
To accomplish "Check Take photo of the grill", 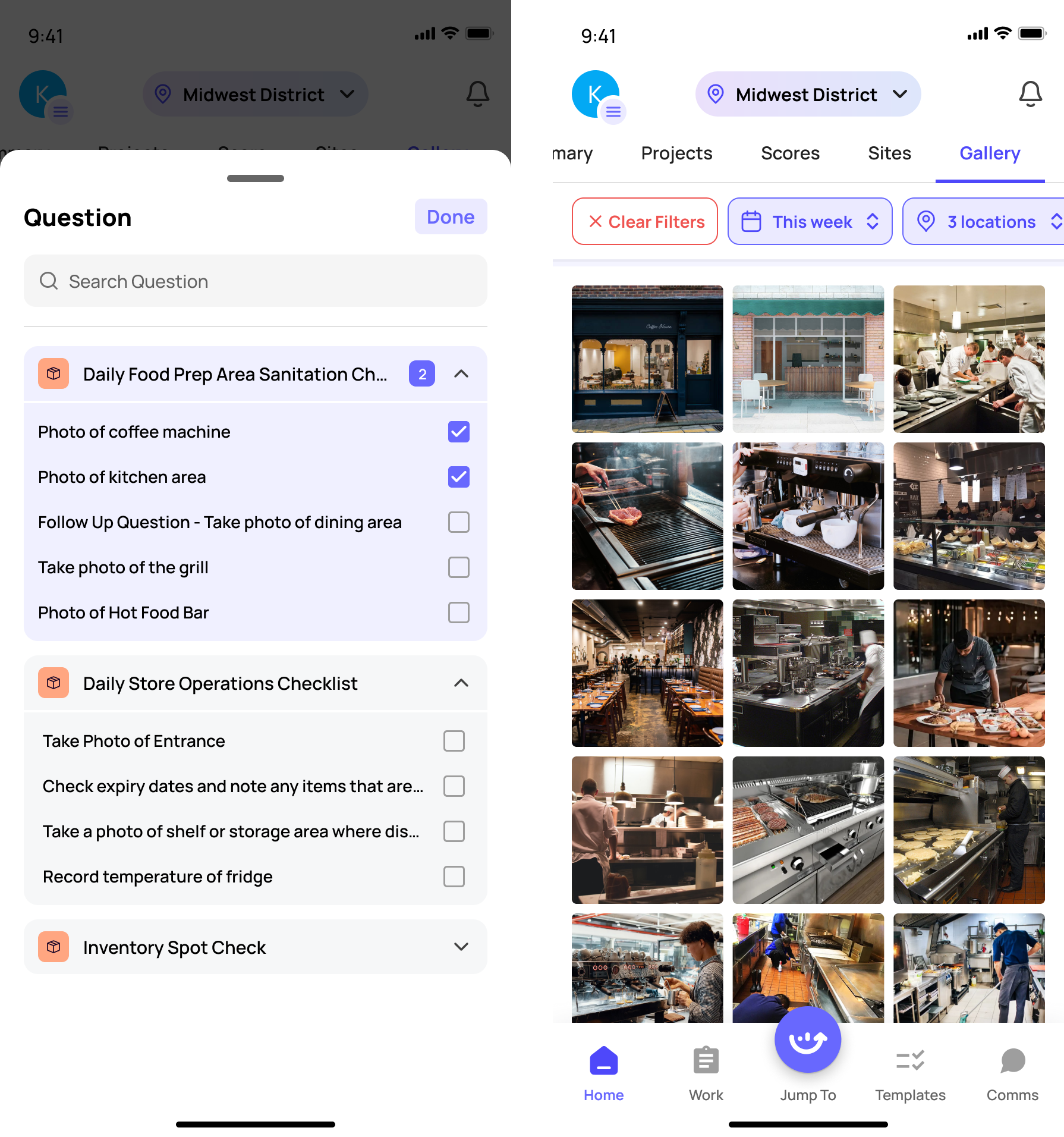I will click(x=458, y=567).
